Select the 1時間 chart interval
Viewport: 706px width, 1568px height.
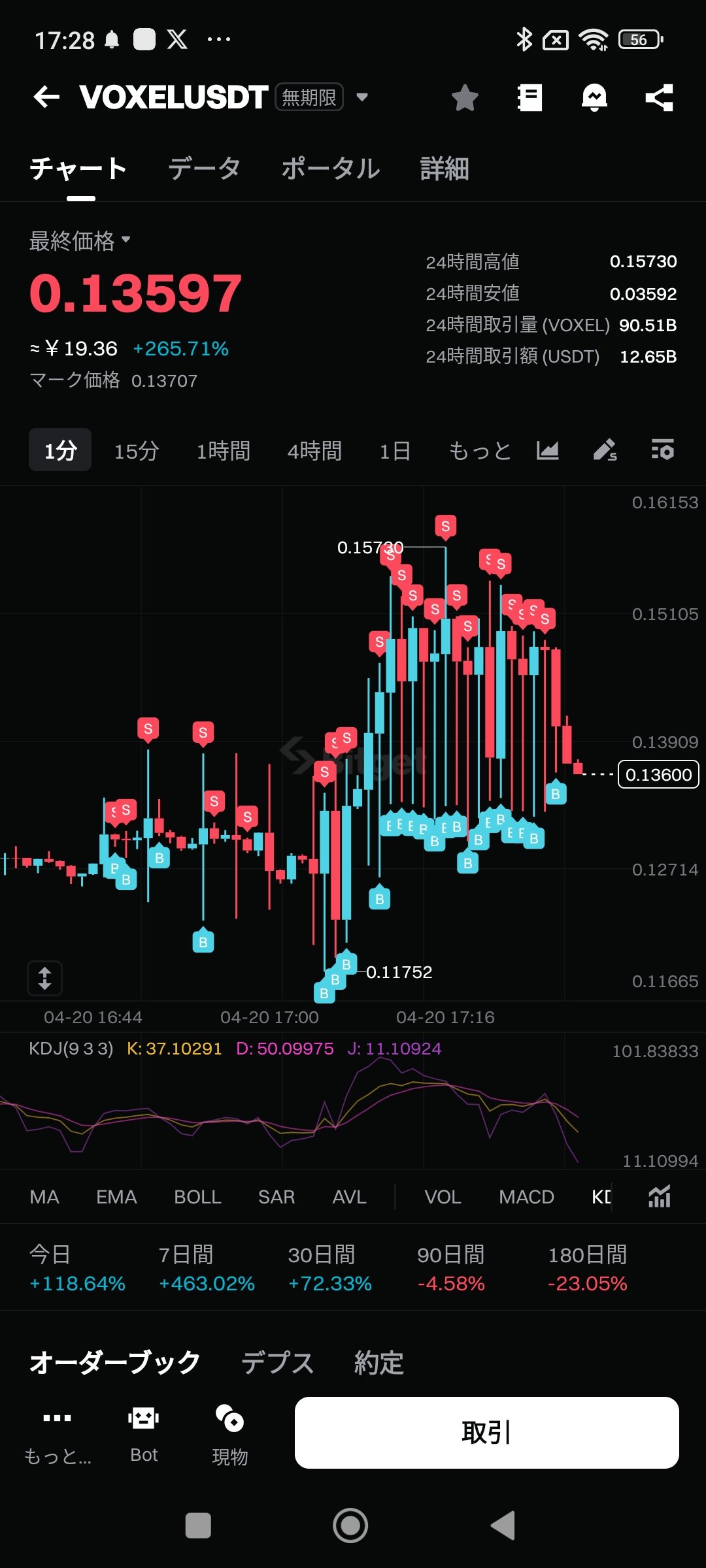coord(224,451)
